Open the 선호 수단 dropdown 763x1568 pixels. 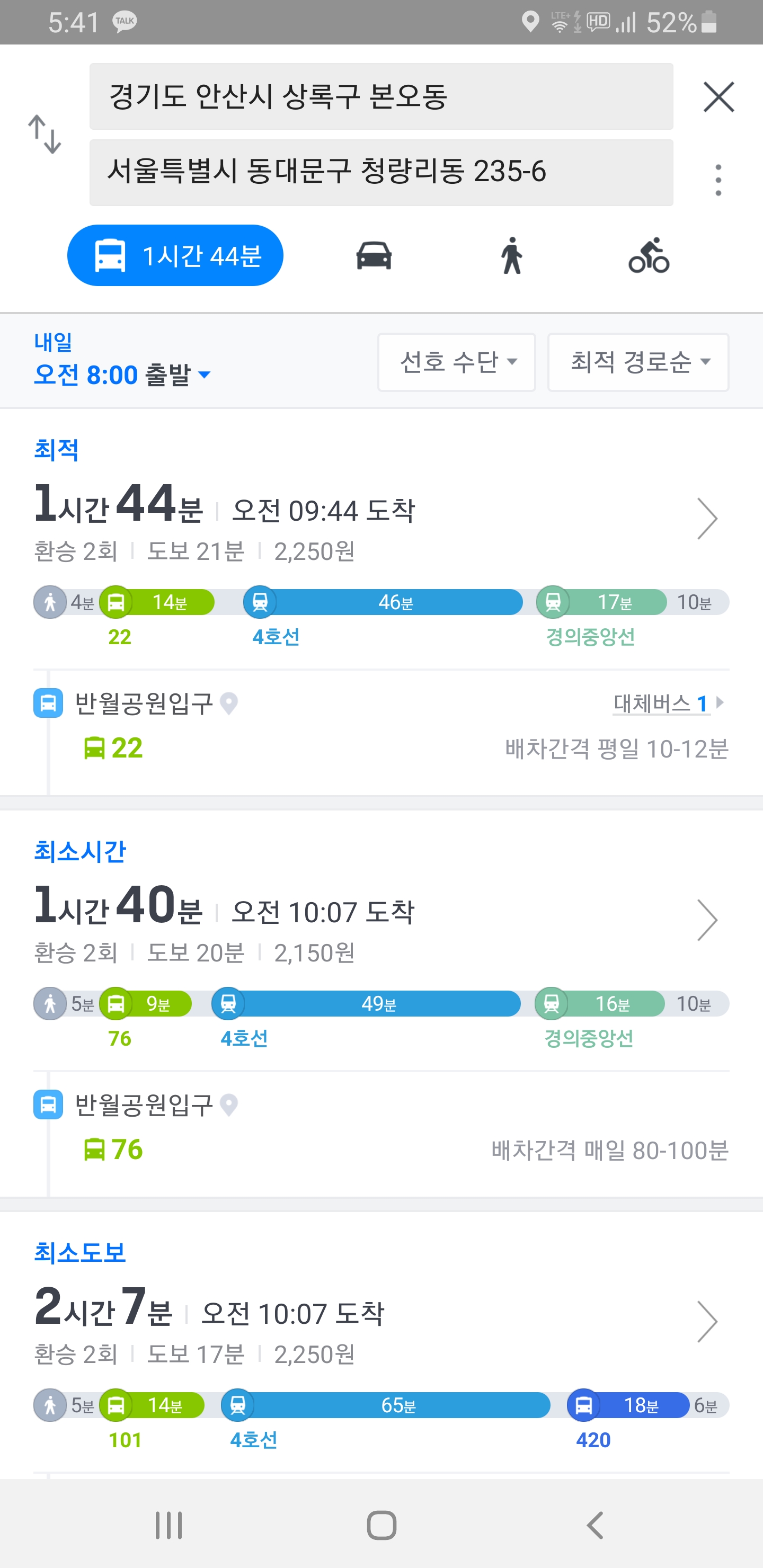pos(457,362)
